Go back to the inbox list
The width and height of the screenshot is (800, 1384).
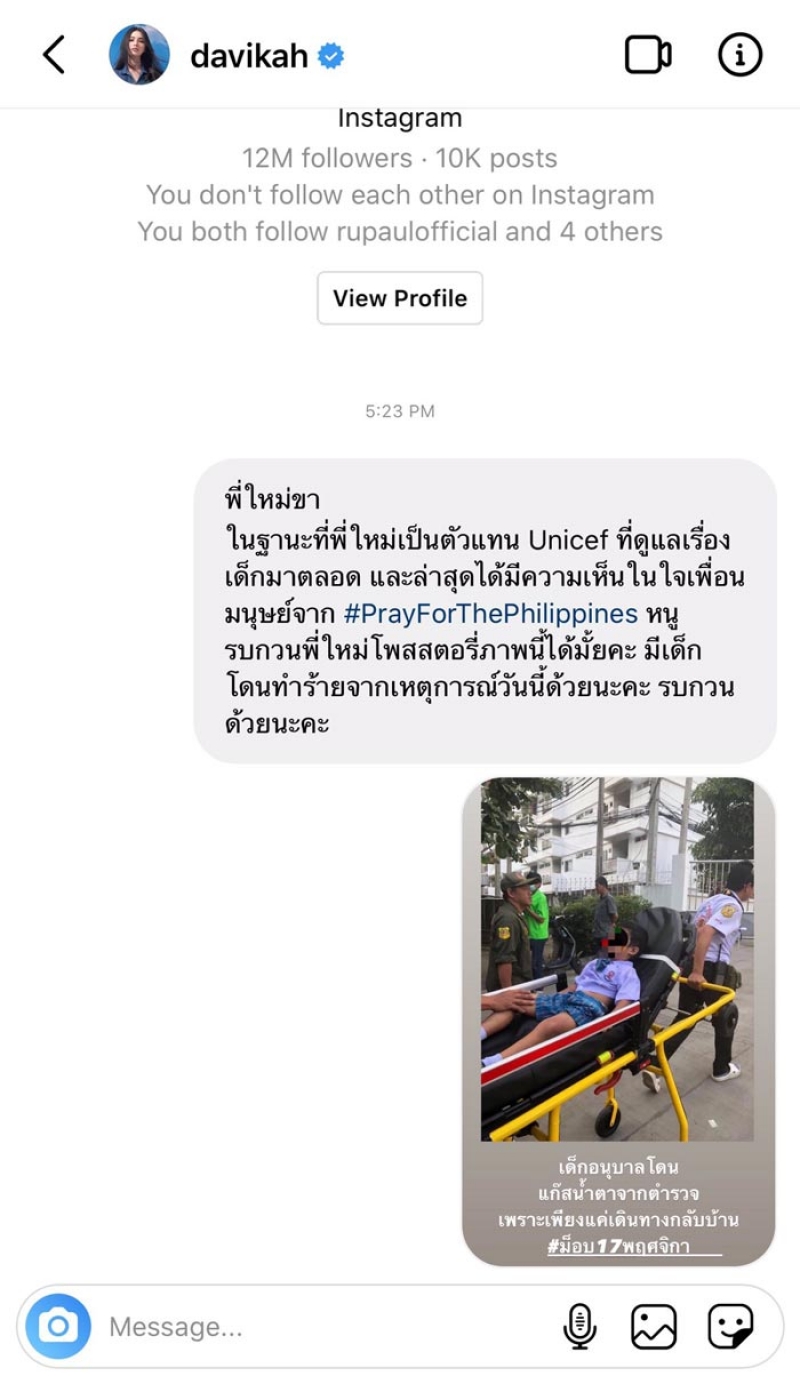54,55
